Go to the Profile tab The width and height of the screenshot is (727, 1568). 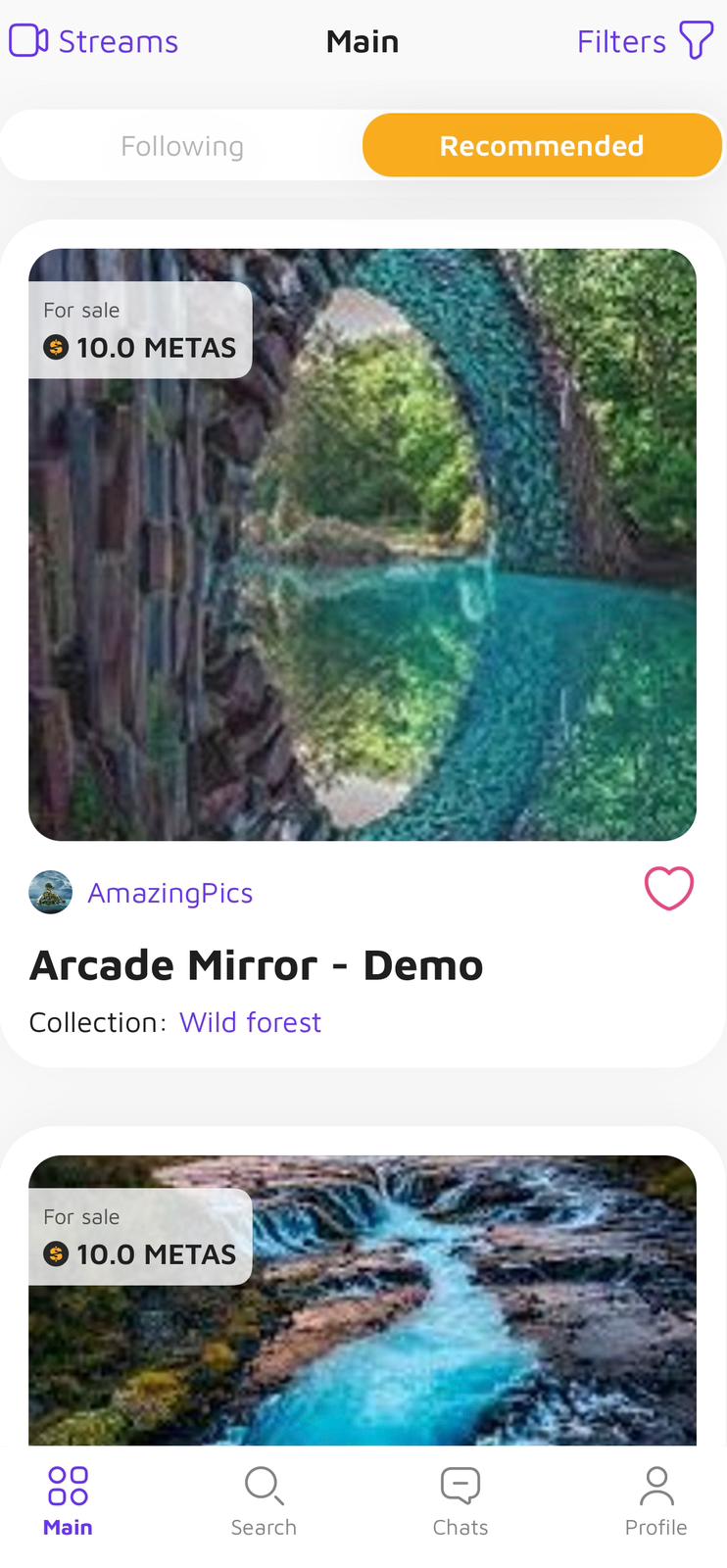click(x=656, y=1501)
